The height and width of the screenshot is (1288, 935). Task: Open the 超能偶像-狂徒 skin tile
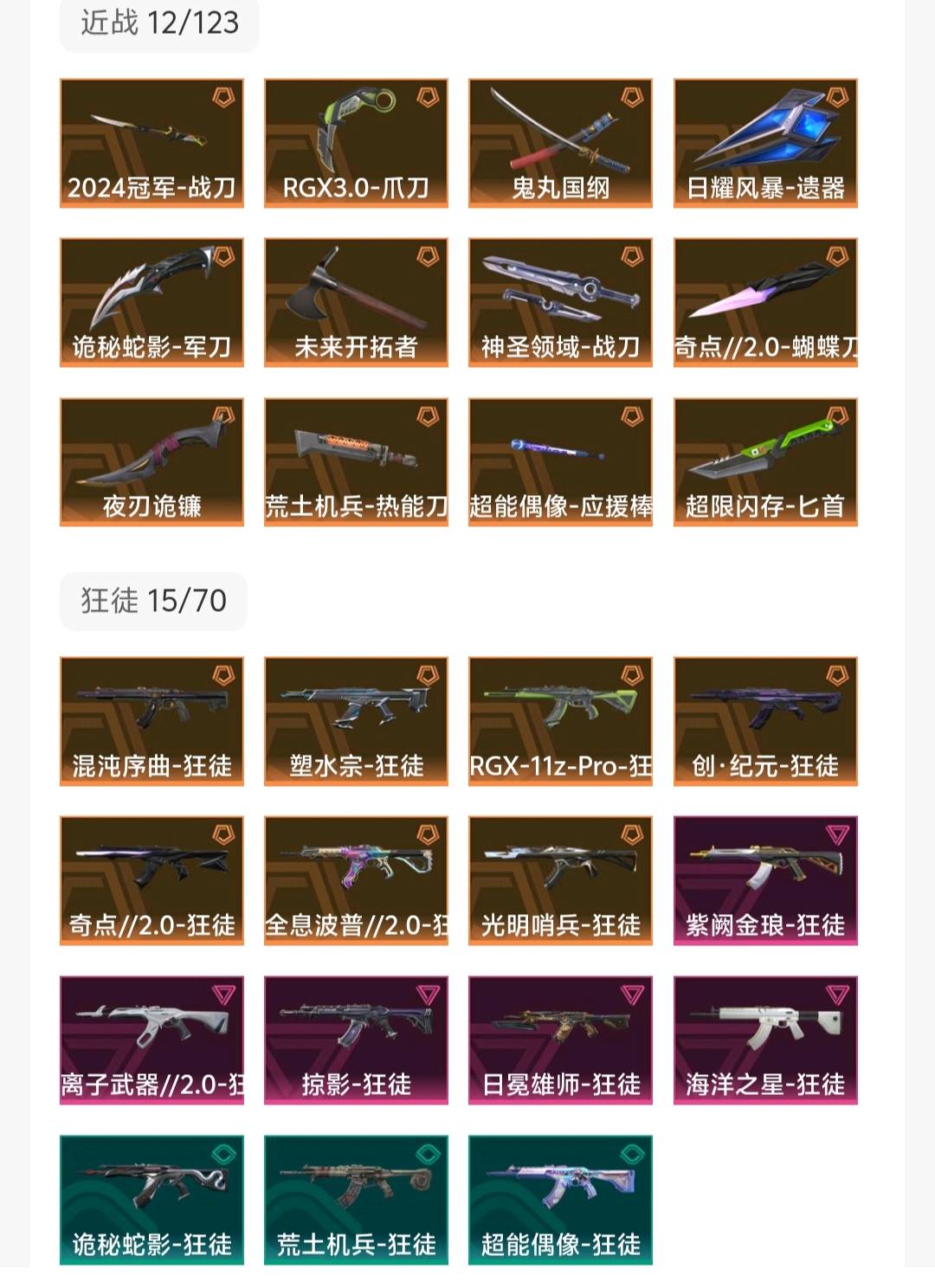coord(560,1201)
